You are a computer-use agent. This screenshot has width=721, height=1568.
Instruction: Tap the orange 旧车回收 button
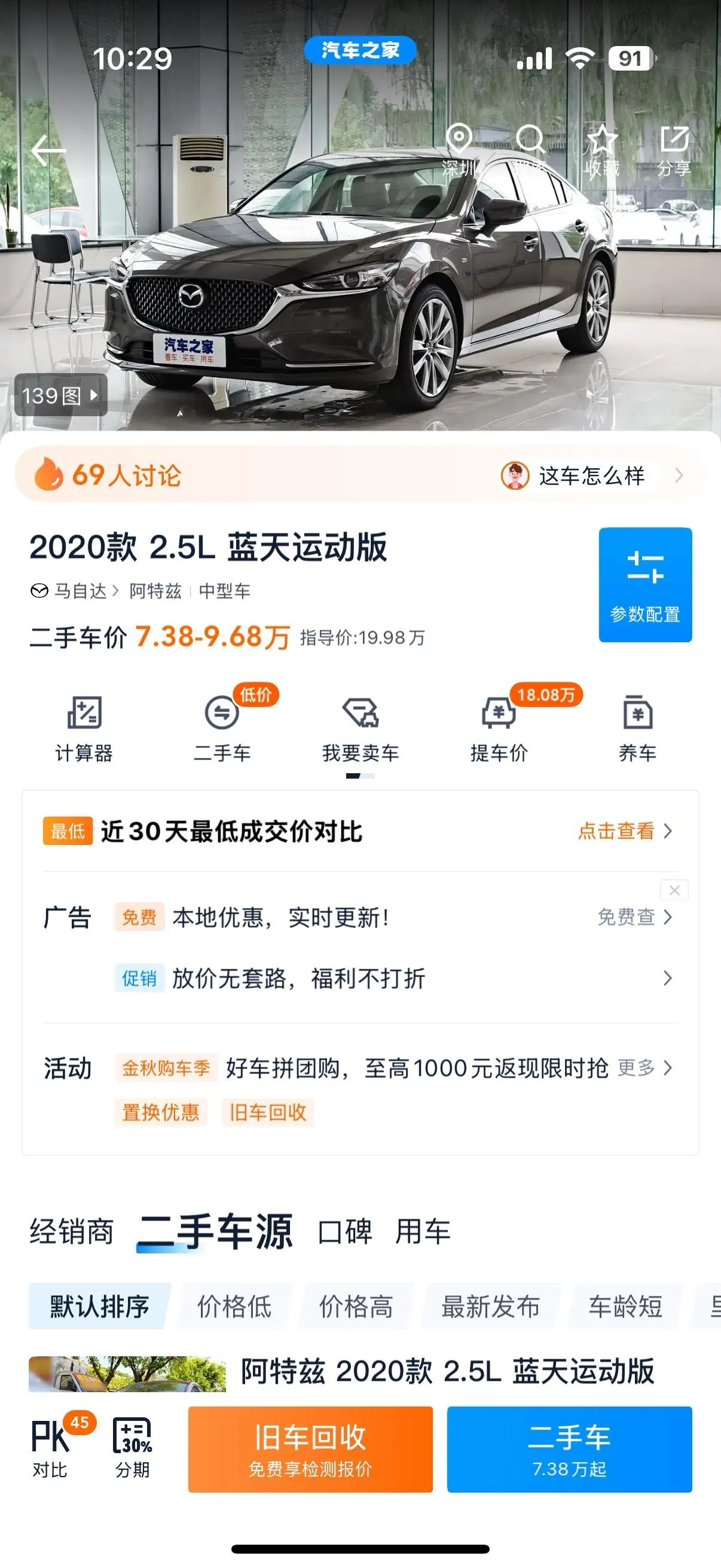[x=310, y=1448]
